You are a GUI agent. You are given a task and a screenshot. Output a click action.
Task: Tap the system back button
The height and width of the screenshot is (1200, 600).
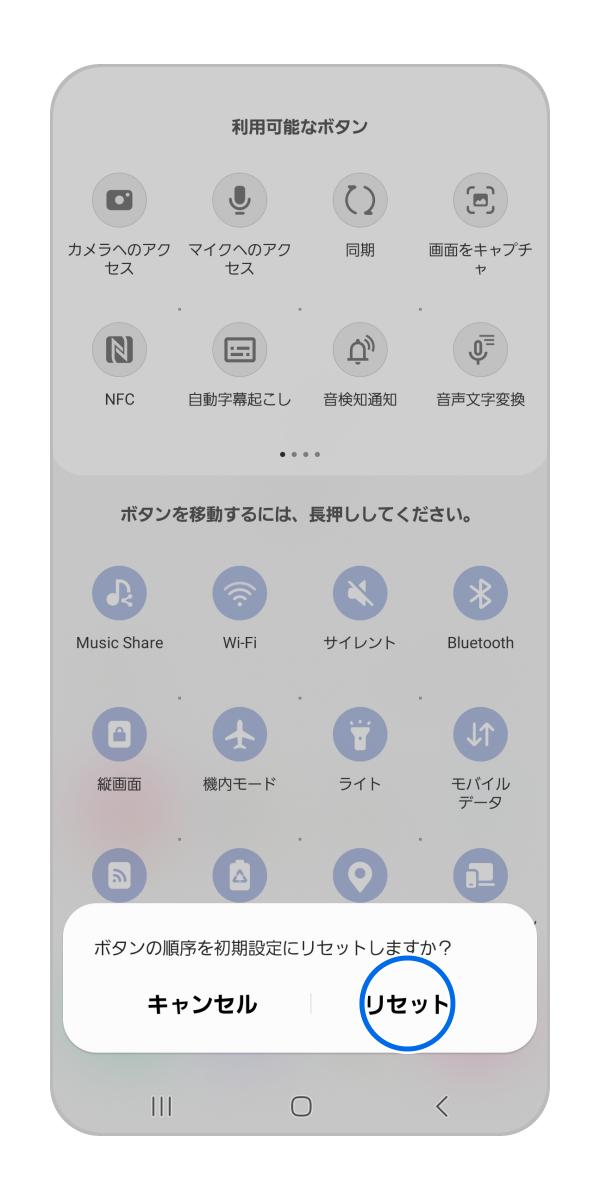pos(442,1106)
